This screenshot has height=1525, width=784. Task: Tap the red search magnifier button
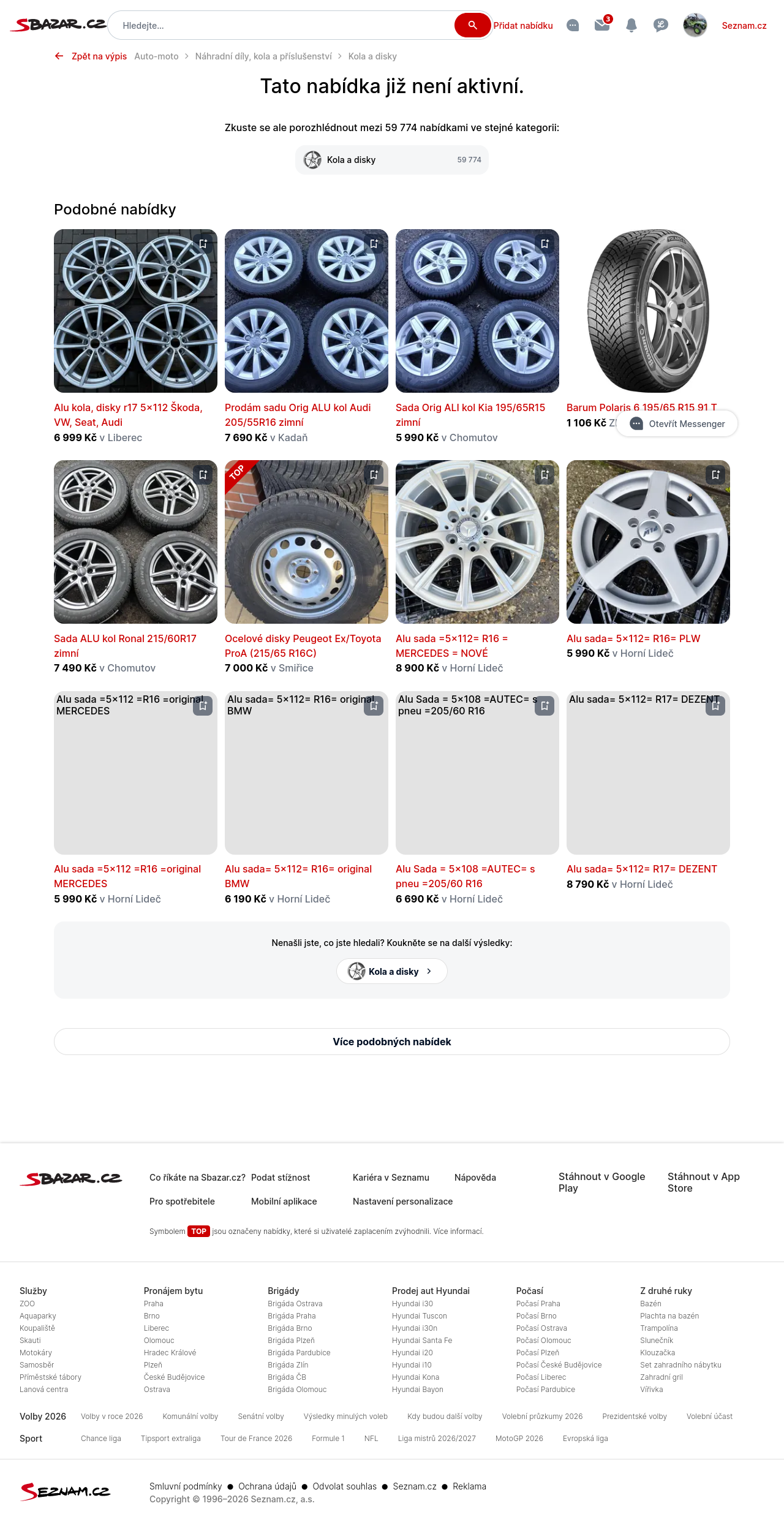472,25
